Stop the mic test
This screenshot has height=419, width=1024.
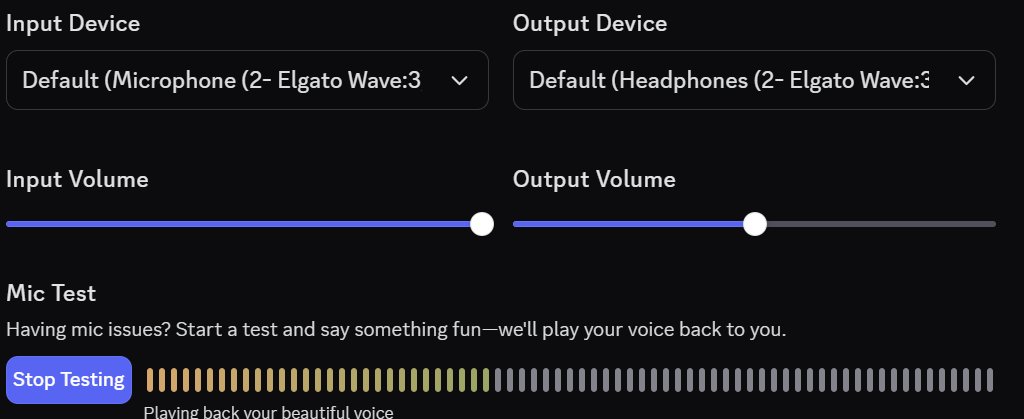coord(69,380)
